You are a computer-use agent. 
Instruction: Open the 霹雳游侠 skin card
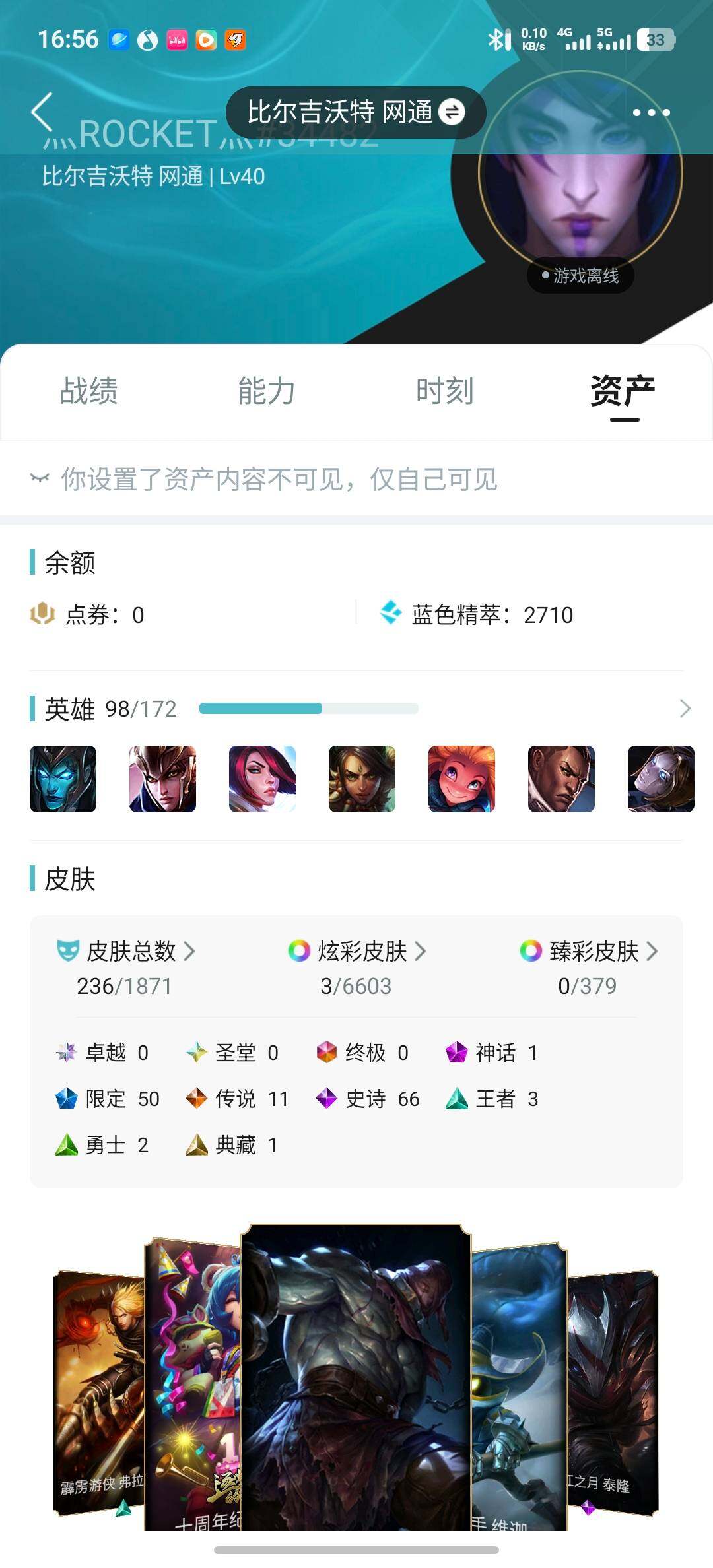tap(99, 1386)
